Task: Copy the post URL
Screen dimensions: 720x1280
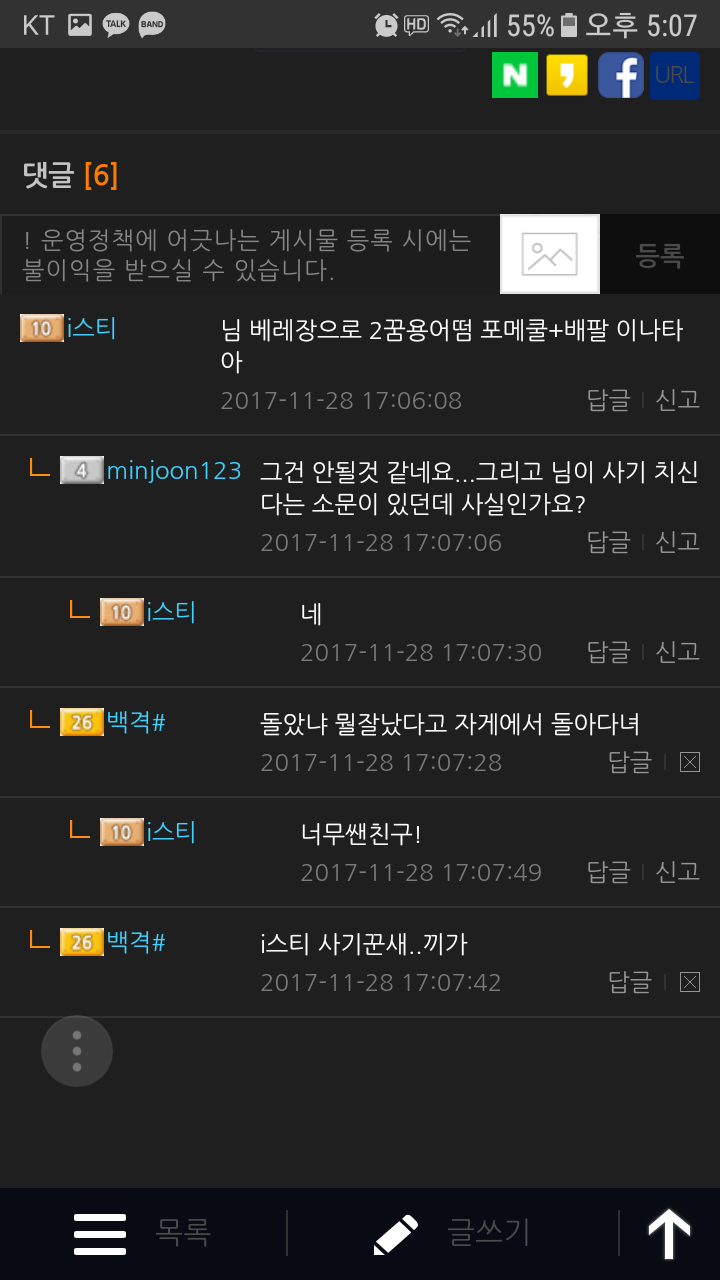Action: (x=674, y=75)
